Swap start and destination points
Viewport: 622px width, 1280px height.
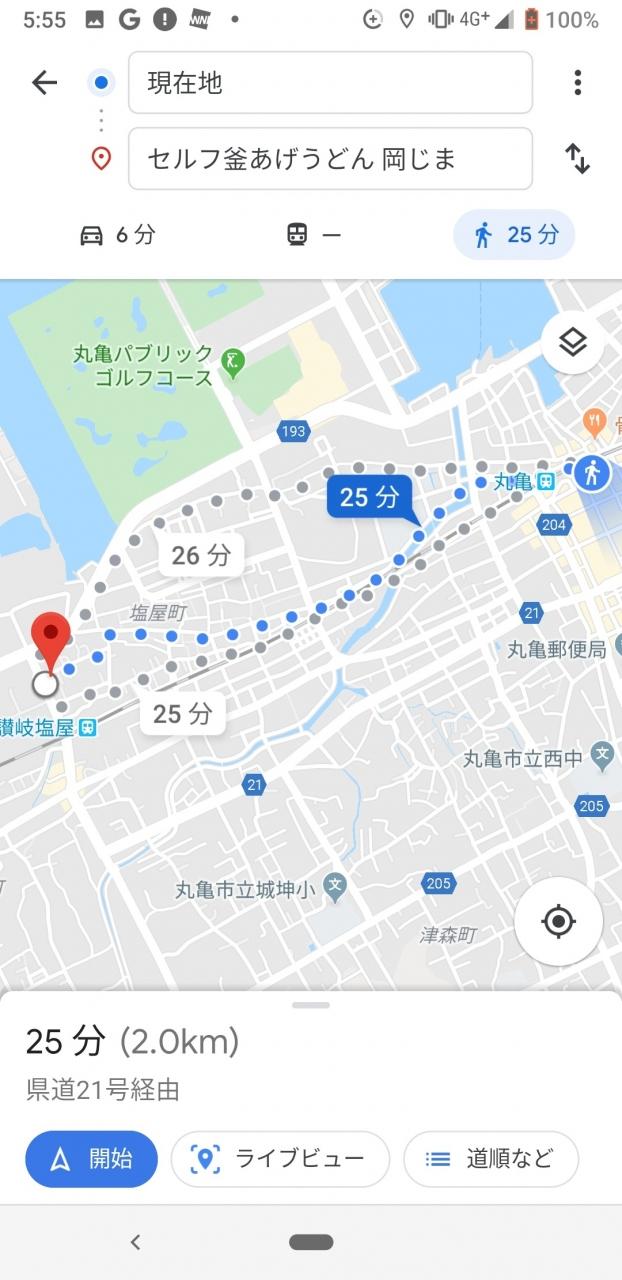click(x=577, y=158)
